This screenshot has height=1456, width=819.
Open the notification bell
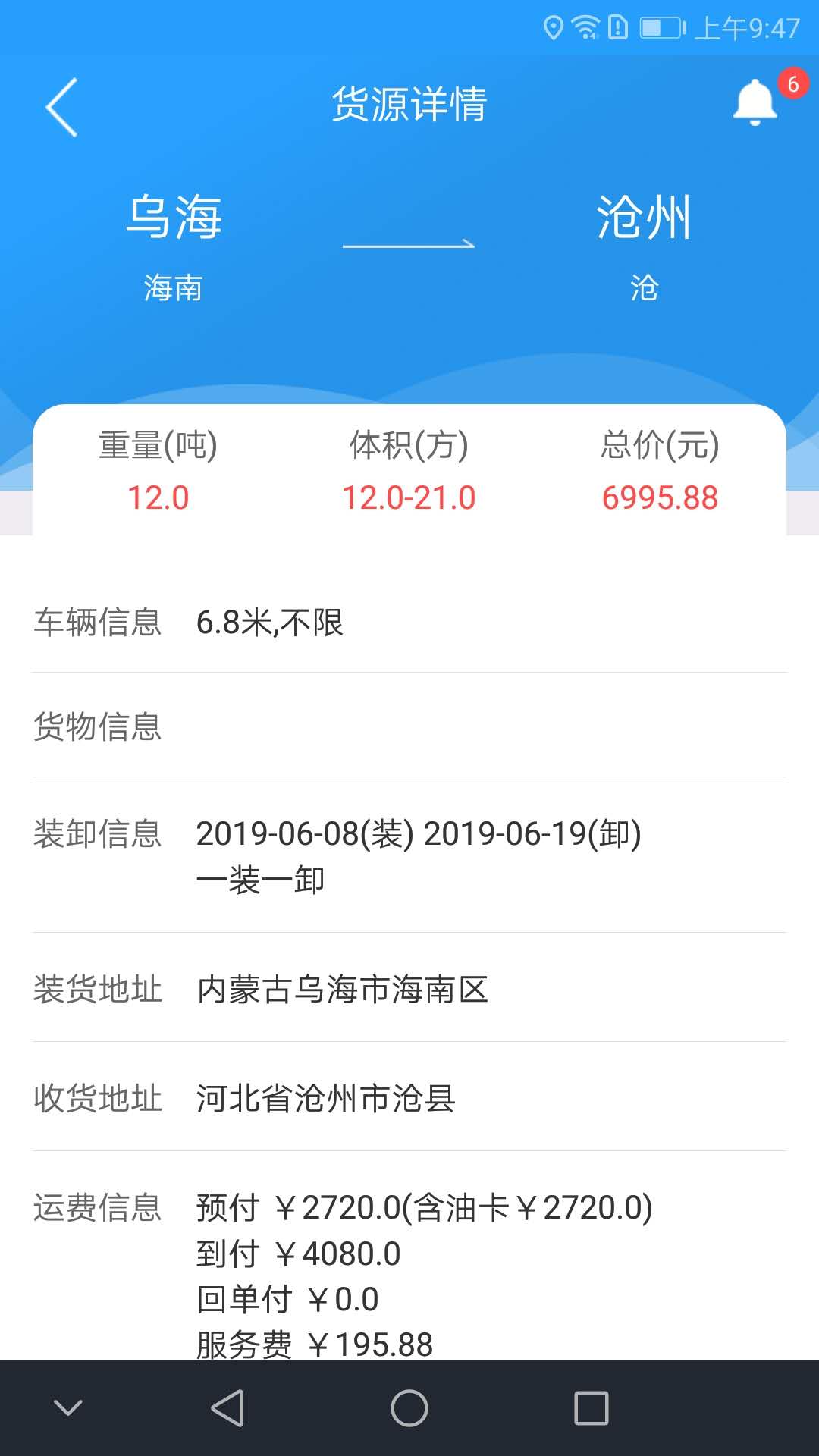(x=755, y=102)
